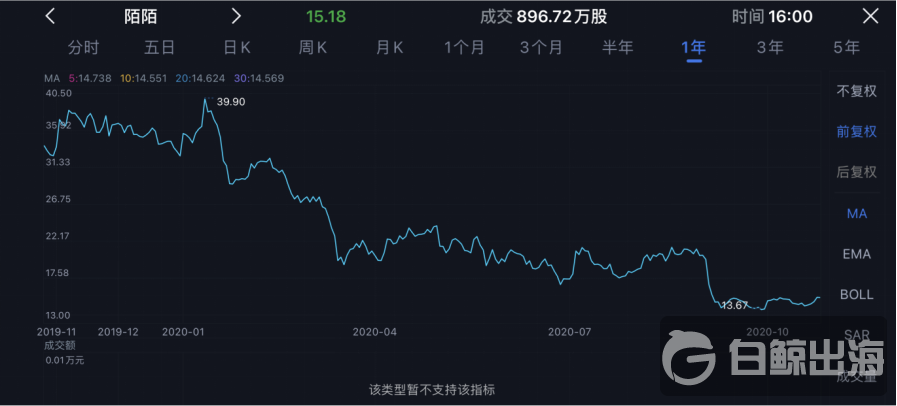897x406 pixels.
Task: Switch to the 半年 range
Action: [617, 47]
